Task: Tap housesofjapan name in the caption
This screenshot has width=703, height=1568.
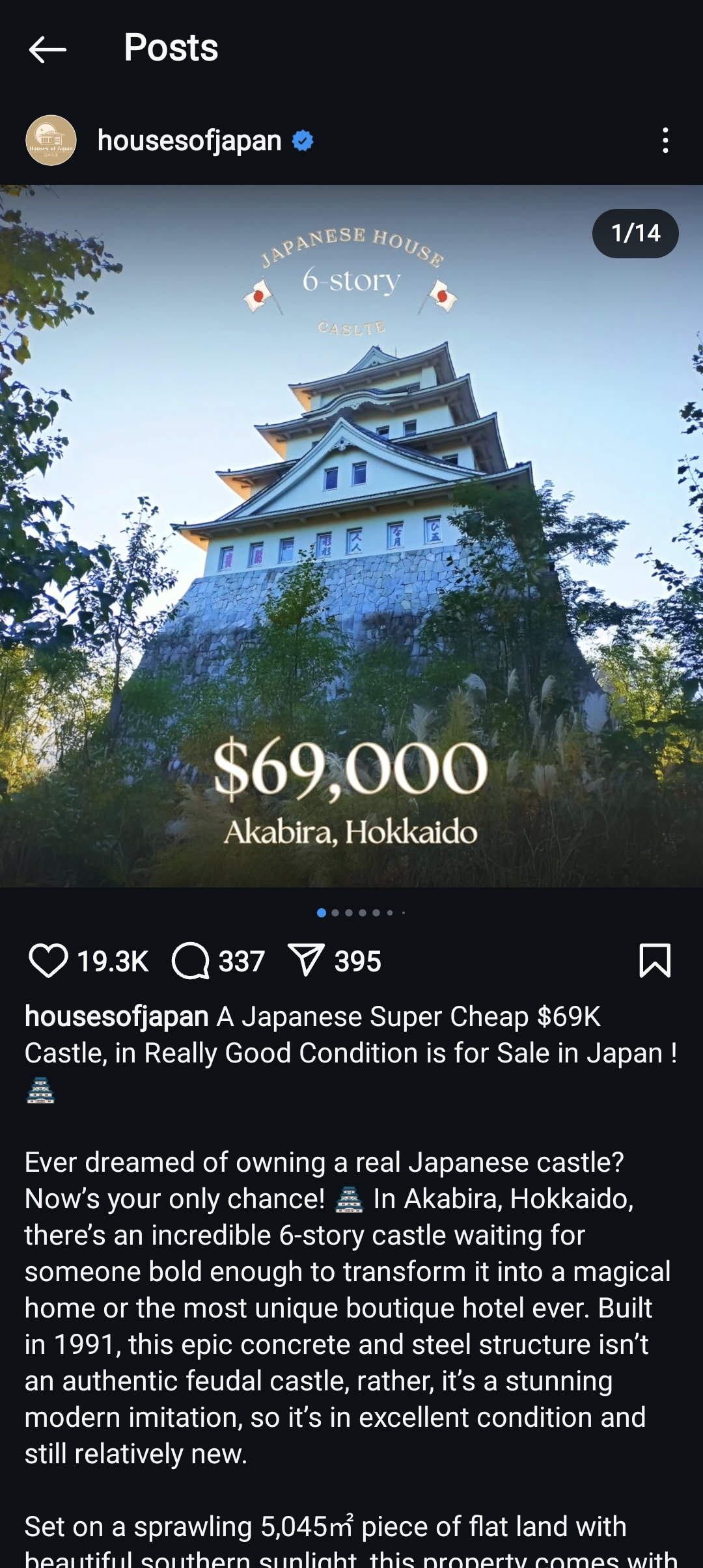Action: tap(117, 1017)
